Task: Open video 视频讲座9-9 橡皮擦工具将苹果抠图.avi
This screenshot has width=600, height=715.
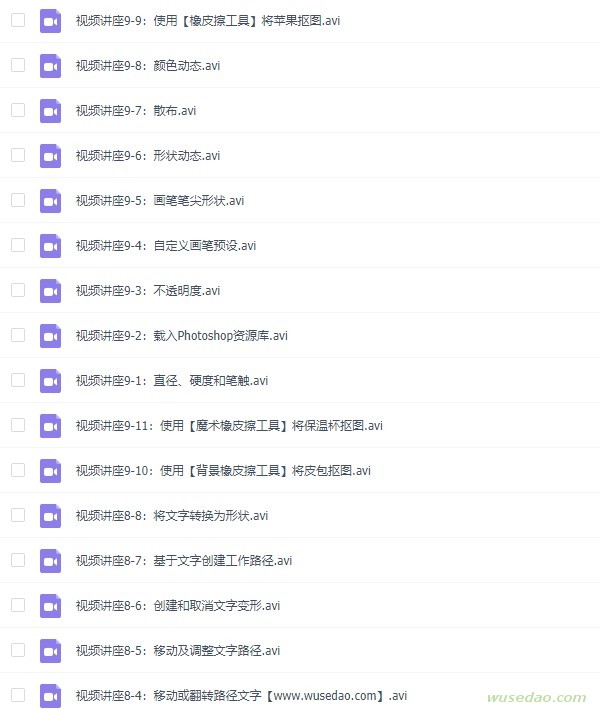Action: pyautogui.click(x=207, y=20)
